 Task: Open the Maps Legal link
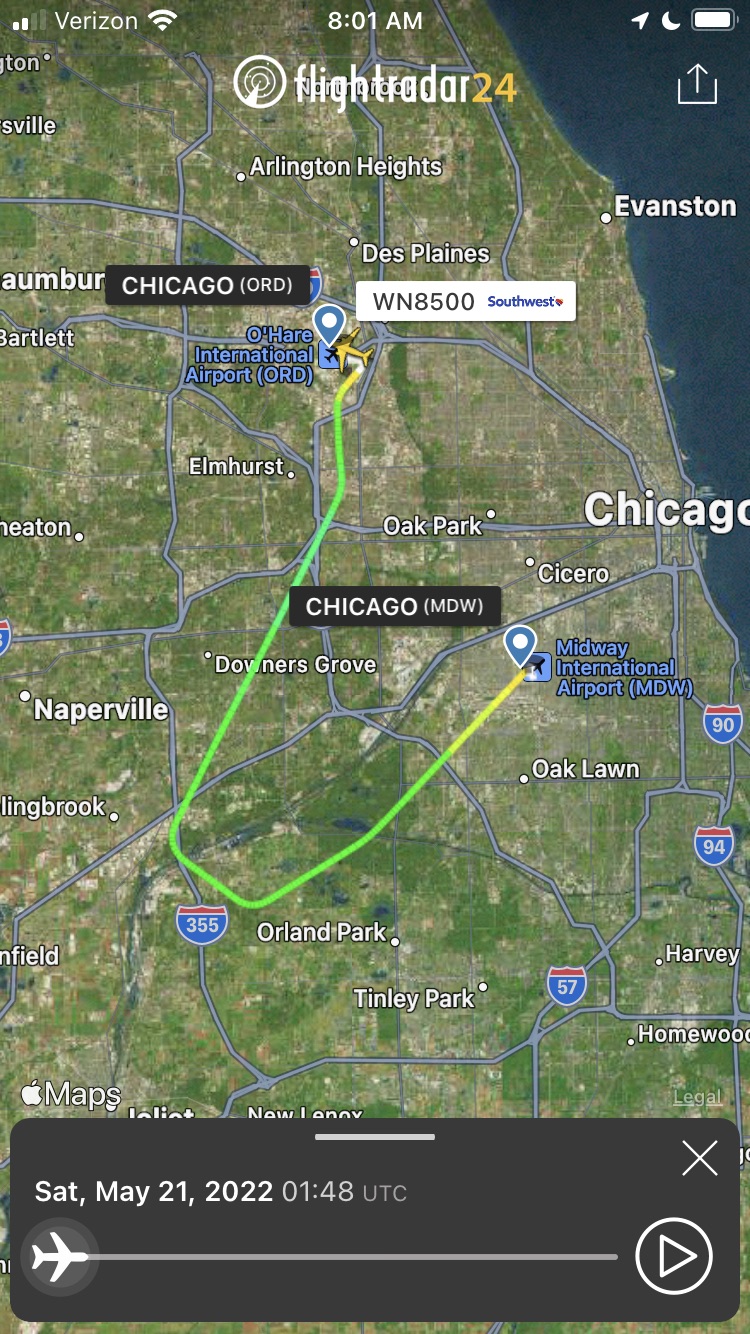(697, 1097)
